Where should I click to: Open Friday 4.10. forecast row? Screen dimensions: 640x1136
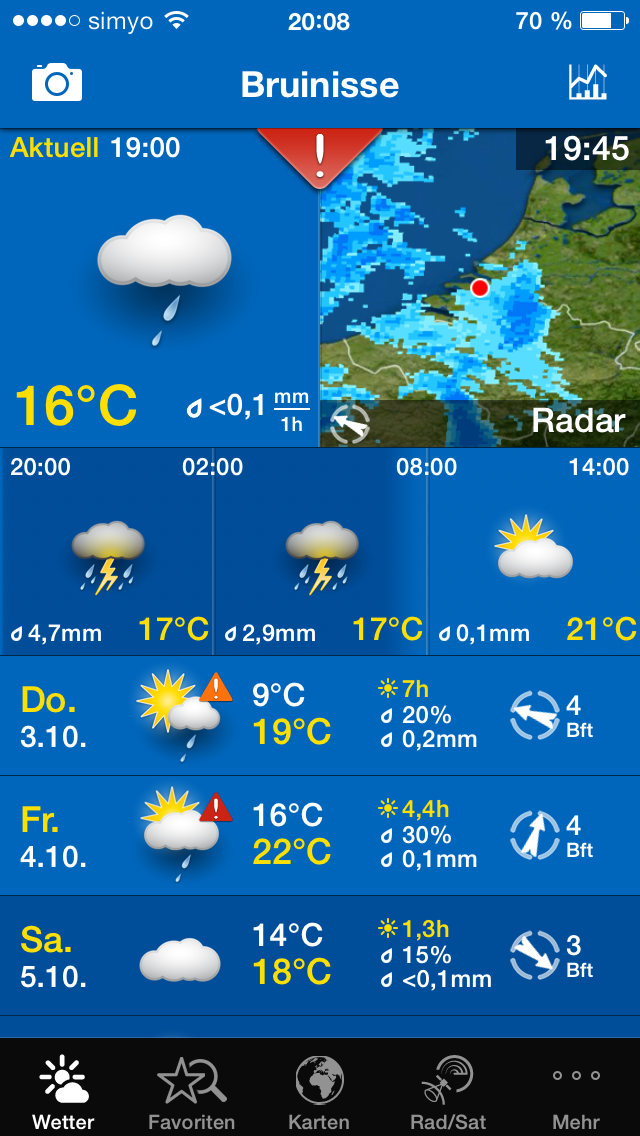pyautogui.click(x=320, y=835)
